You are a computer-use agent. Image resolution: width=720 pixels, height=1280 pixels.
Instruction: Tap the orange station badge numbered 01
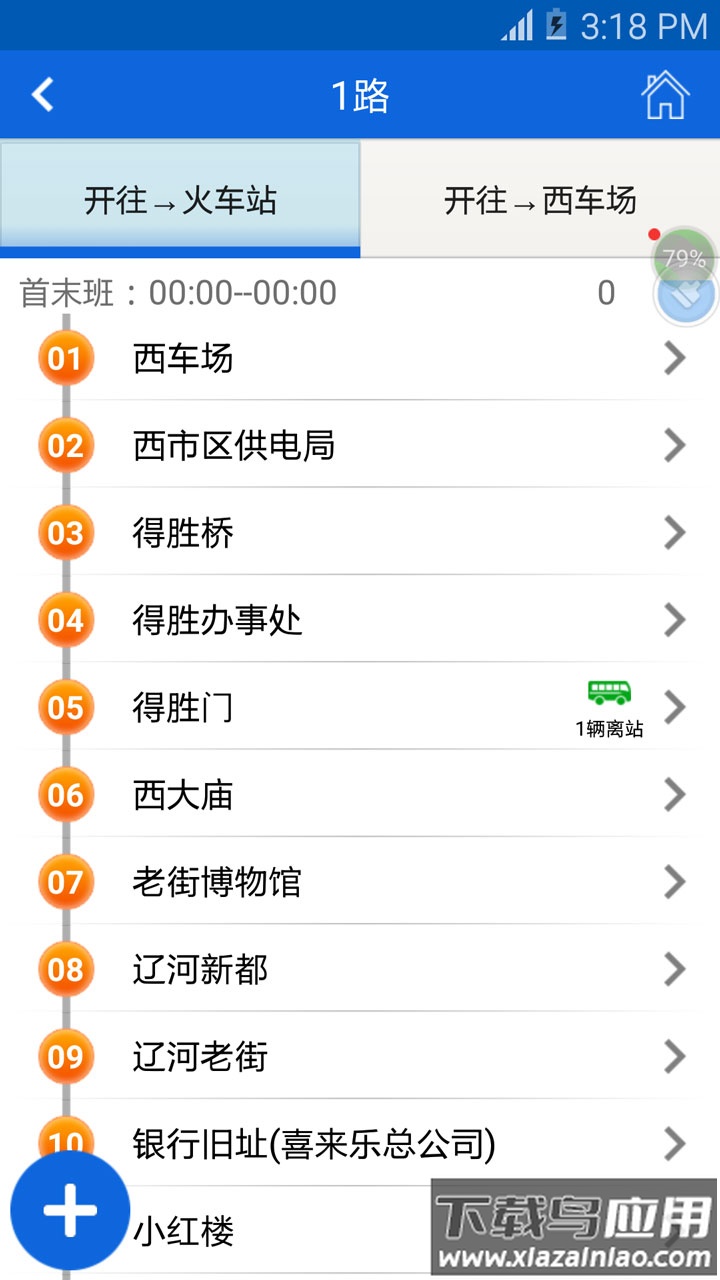click(x=66, y=358)
